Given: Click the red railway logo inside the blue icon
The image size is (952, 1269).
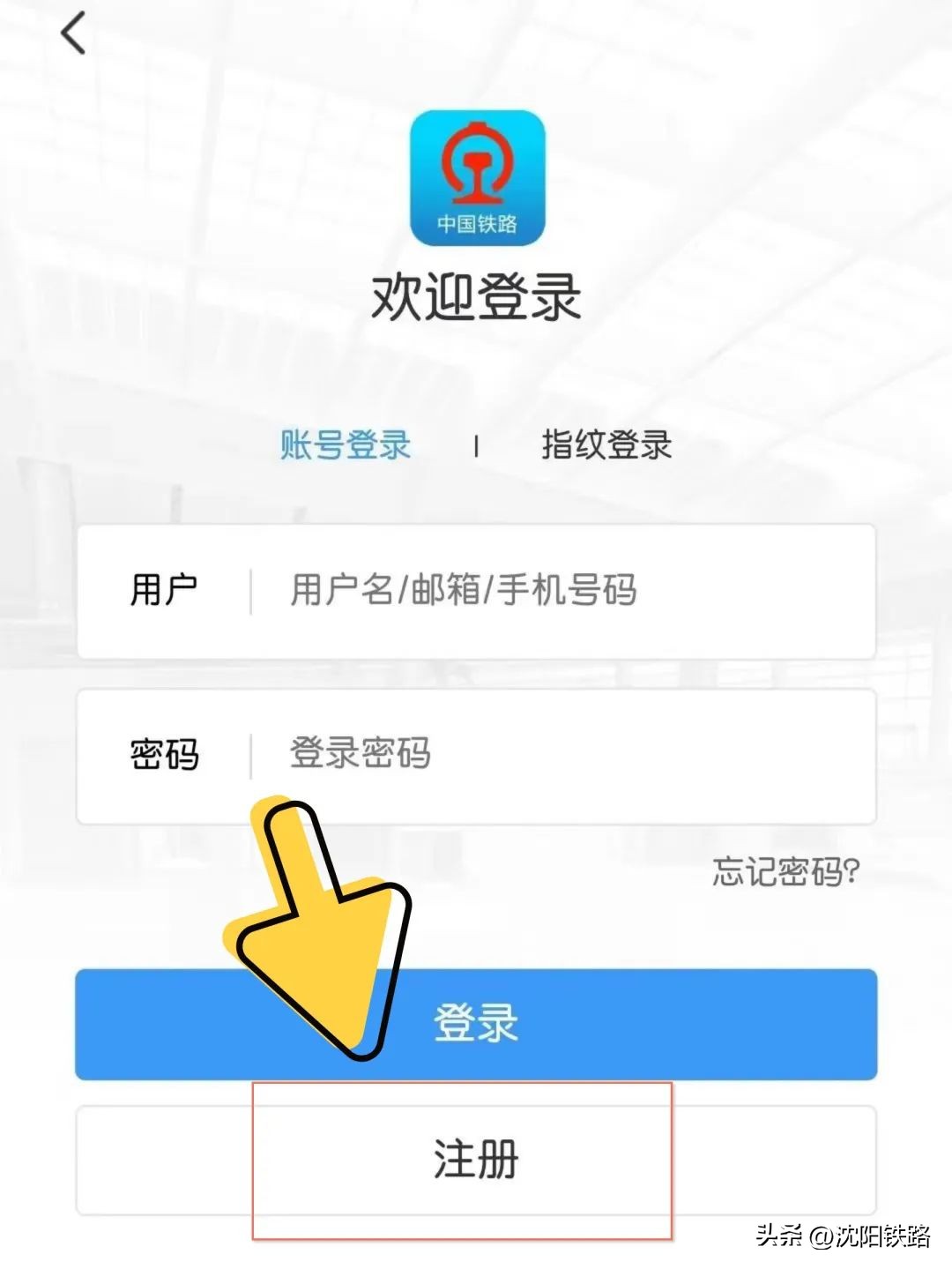Looking at the screenshot, I should click(x=477, y=163).
